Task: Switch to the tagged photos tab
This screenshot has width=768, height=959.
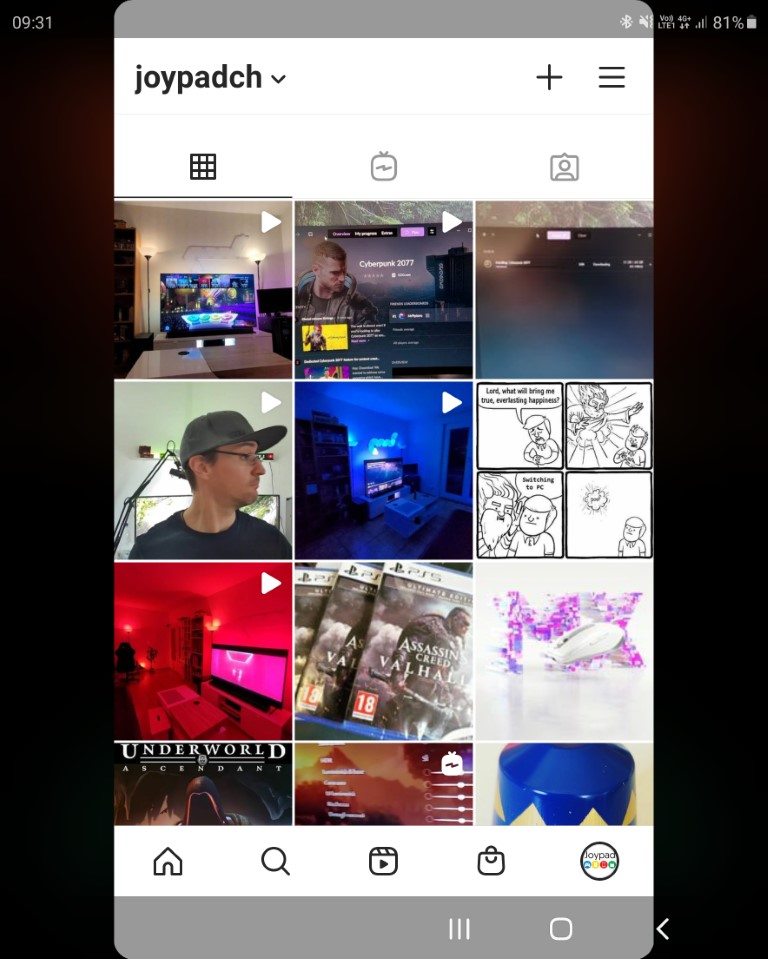Action: pos(564,167)
